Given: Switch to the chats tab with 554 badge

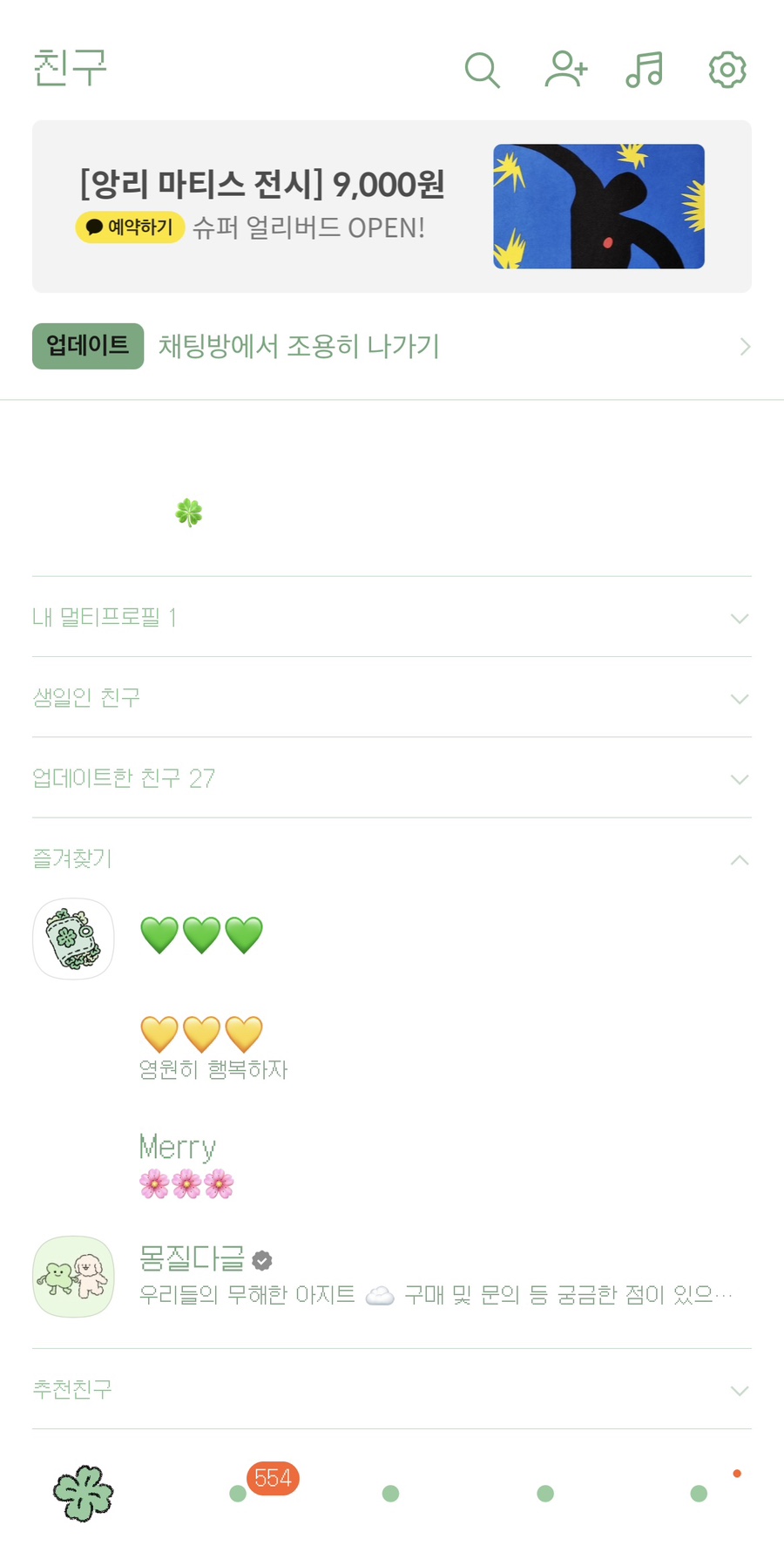Looking at the screenshot, I should point(238,1493).
